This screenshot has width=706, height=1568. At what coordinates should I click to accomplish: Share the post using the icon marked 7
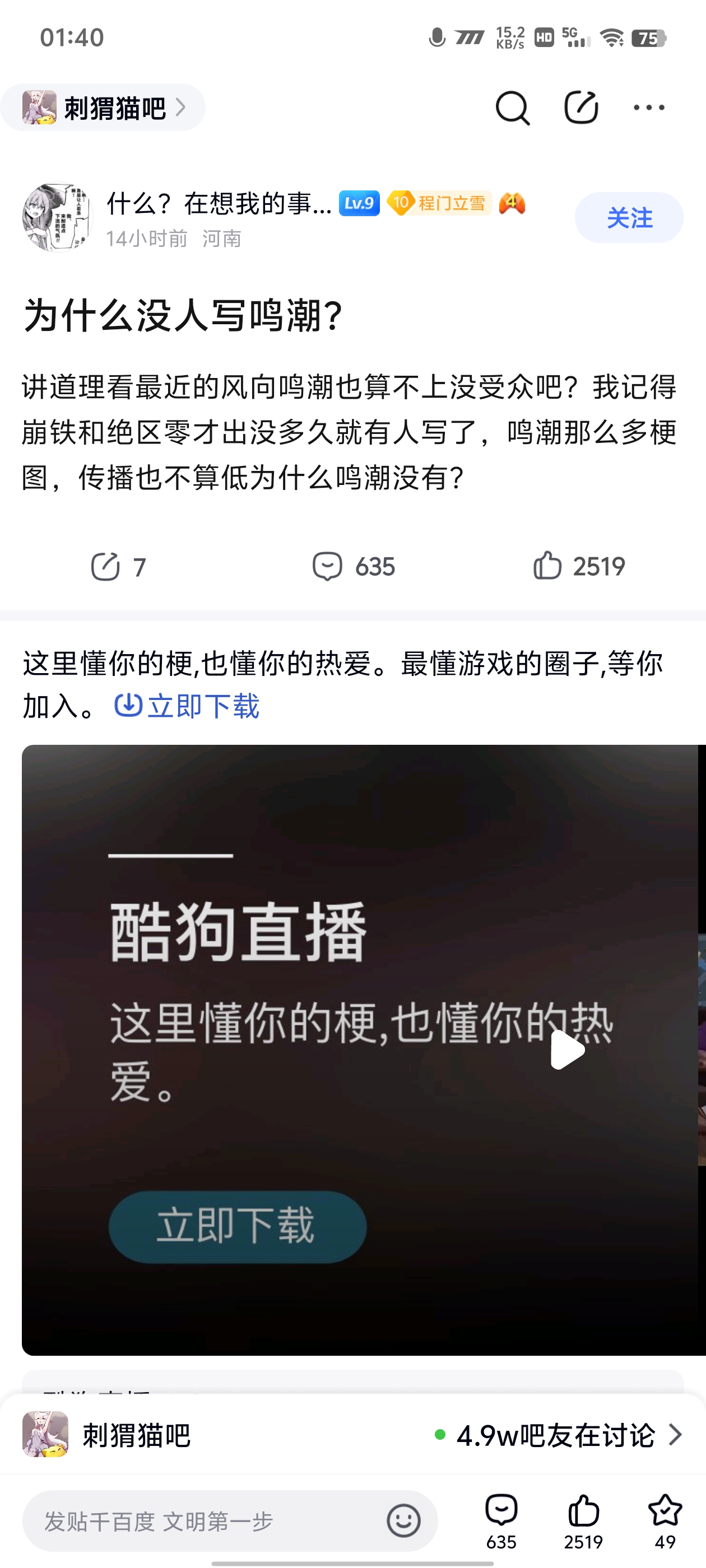[118, 567]
